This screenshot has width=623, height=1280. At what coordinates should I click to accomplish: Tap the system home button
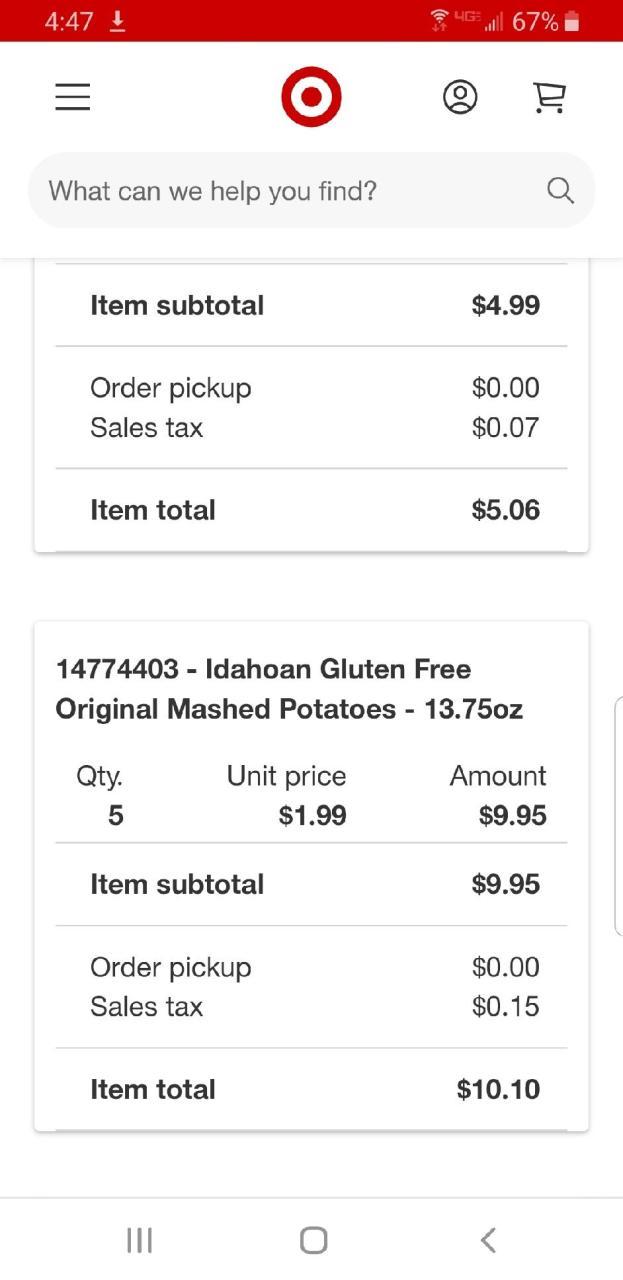click(313, 1240)
